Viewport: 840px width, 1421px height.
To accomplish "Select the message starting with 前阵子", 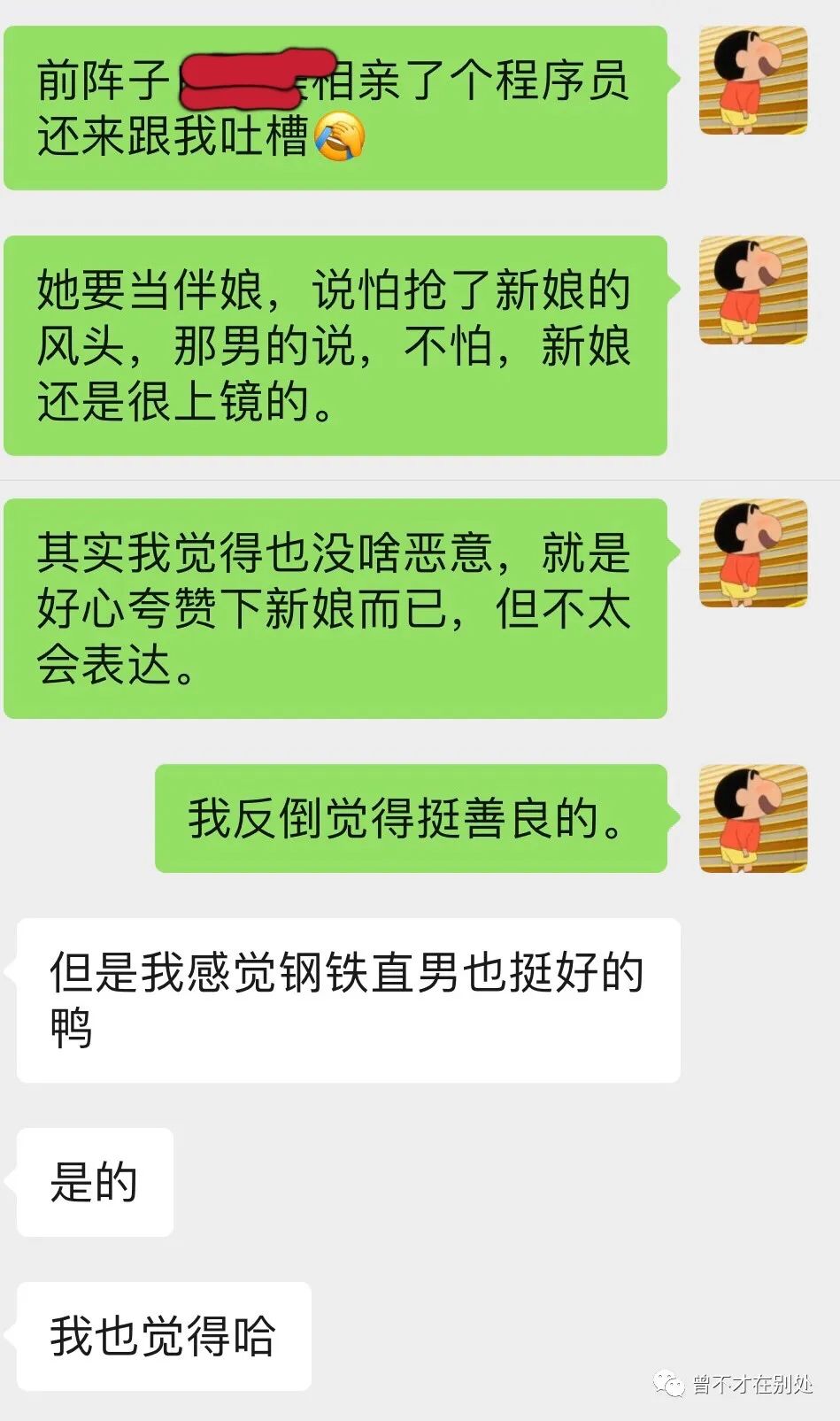I will click(x=336, y=106).
